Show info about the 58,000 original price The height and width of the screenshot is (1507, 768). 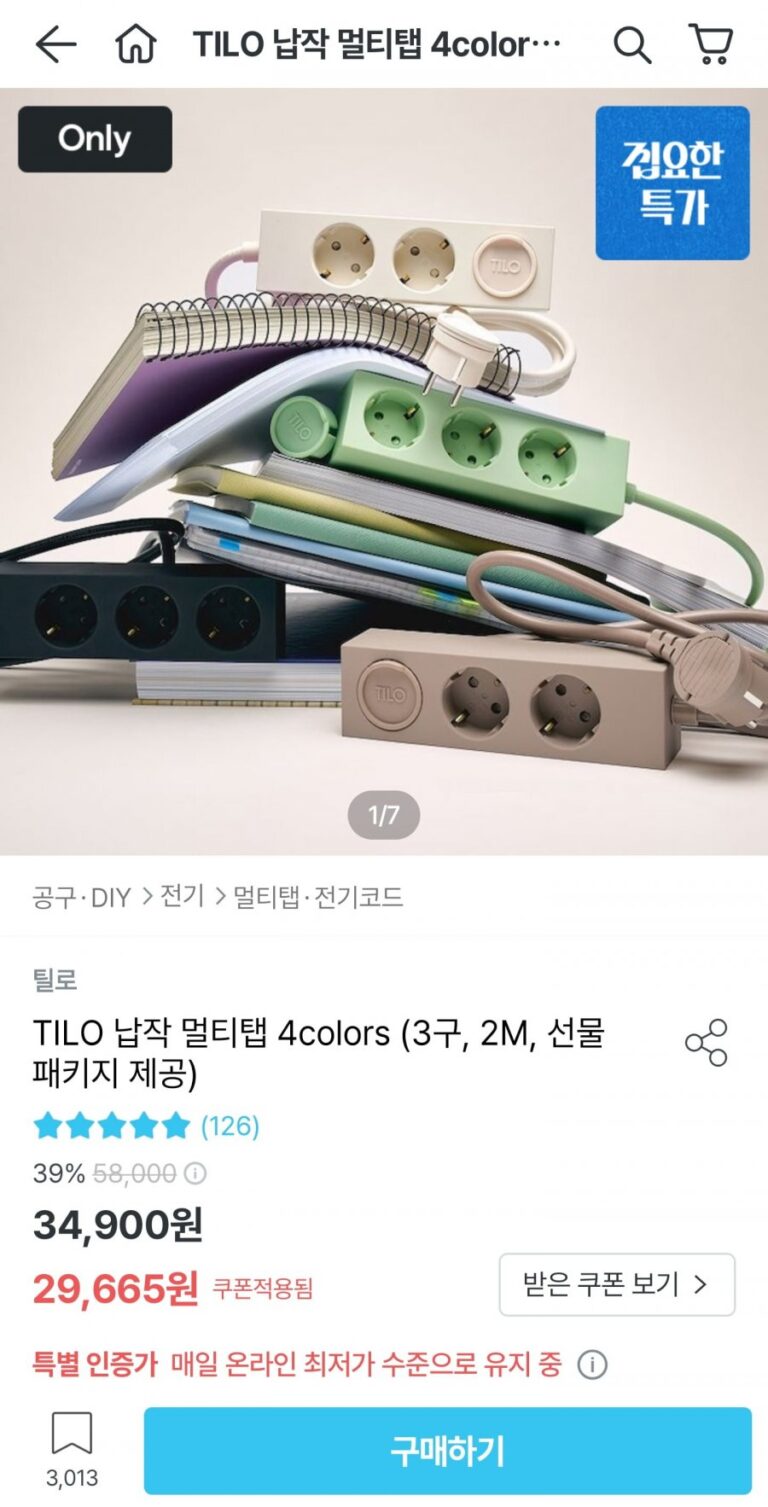[x=196, y=1173]
